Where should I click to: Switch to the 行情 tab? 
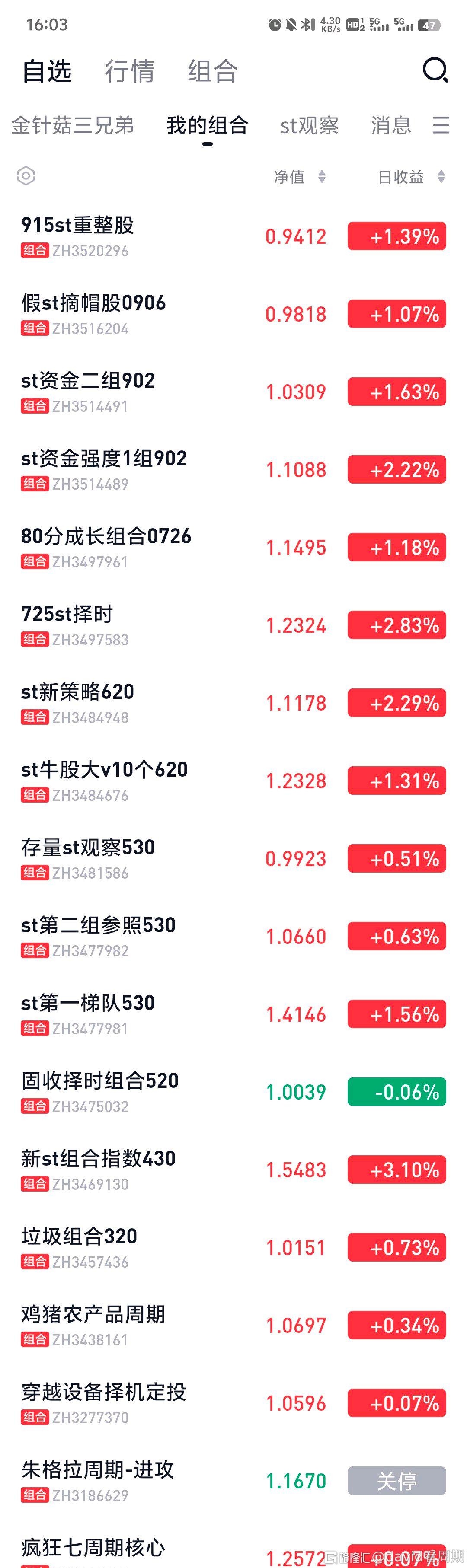[129, 71]
